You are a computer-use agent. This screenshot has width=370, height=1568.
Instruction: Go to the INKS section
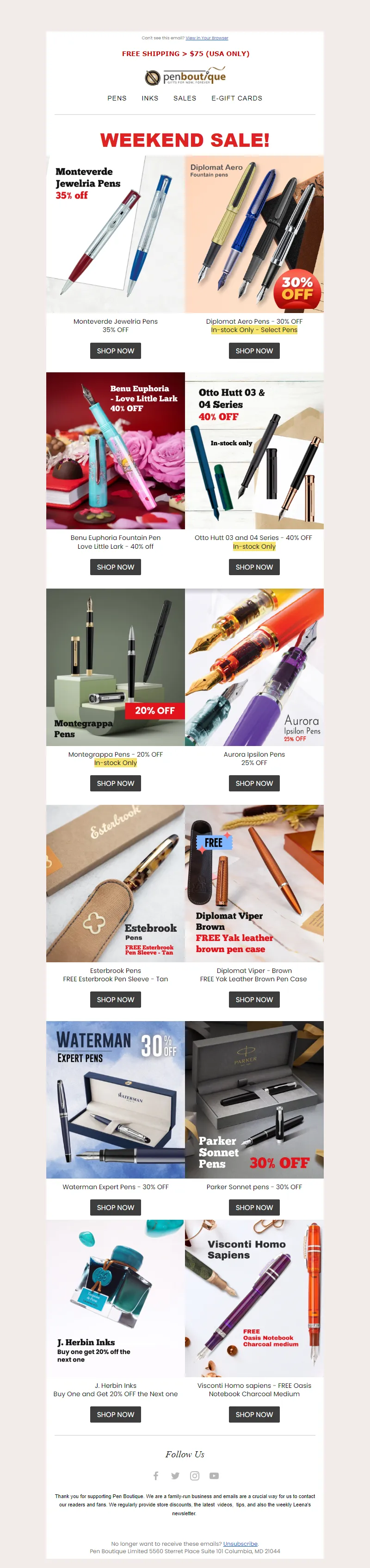[x=150, y=98]
